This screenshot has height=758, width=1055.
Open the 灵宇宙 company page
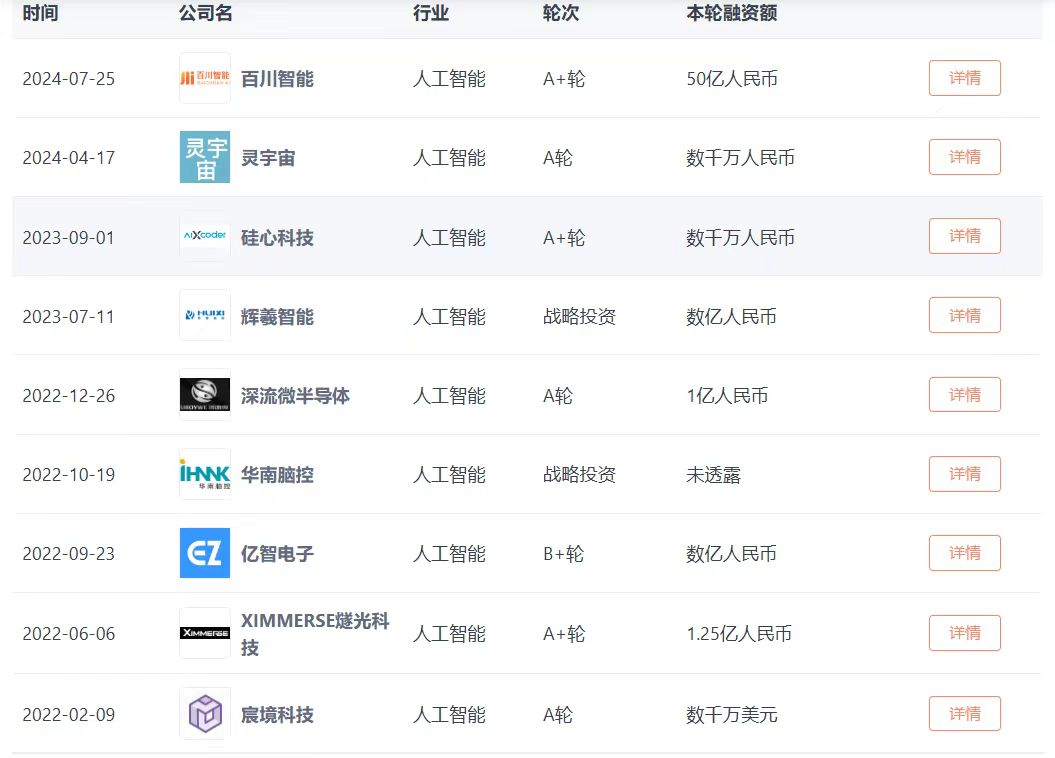[268, 158]
